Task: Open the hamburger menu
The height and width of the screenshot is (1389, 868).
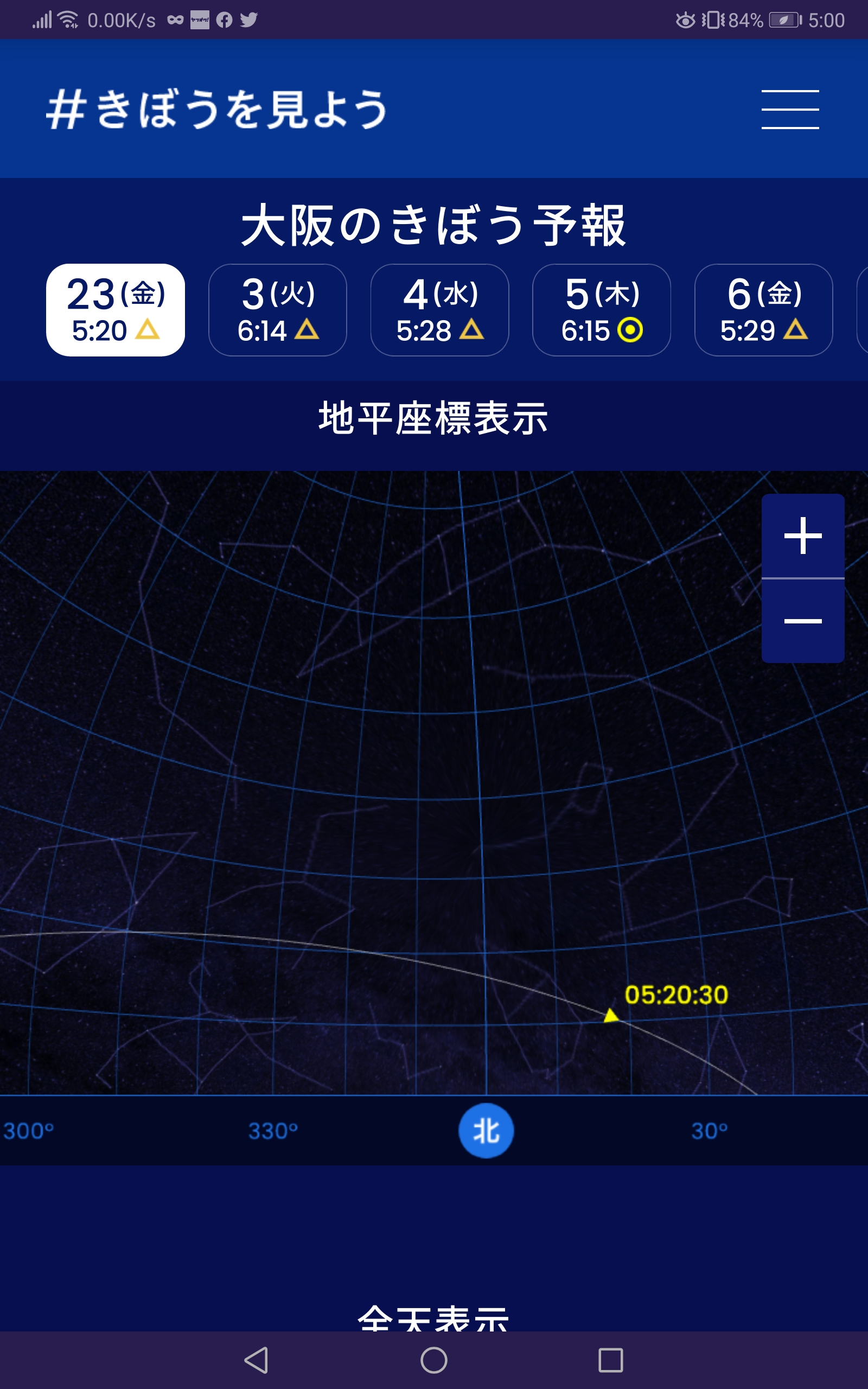Action: 790,109
